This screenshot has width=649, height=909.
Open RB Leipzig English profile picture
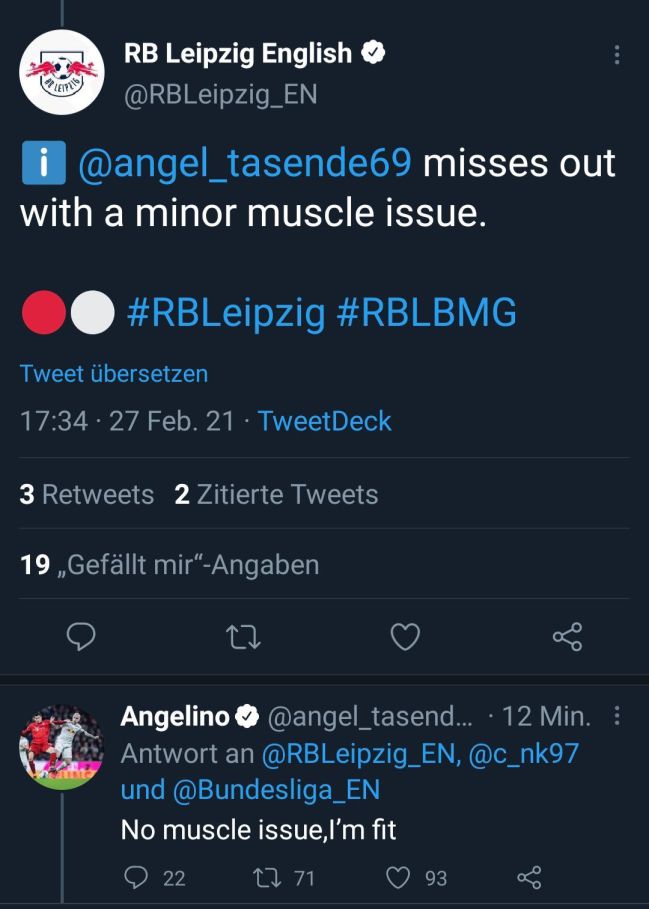click(62, 72)
